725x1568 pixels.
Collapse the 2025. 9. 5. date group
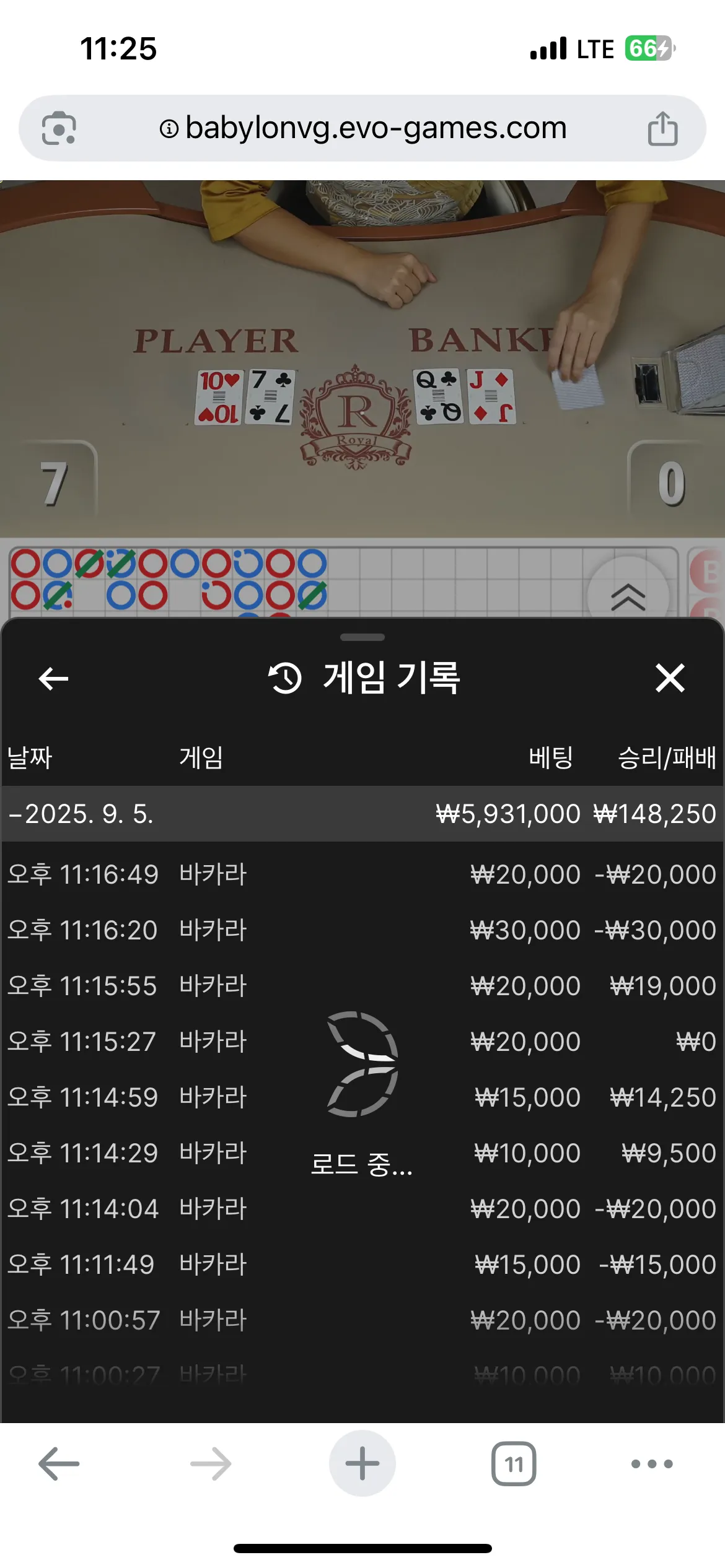[x=362, y=814]
